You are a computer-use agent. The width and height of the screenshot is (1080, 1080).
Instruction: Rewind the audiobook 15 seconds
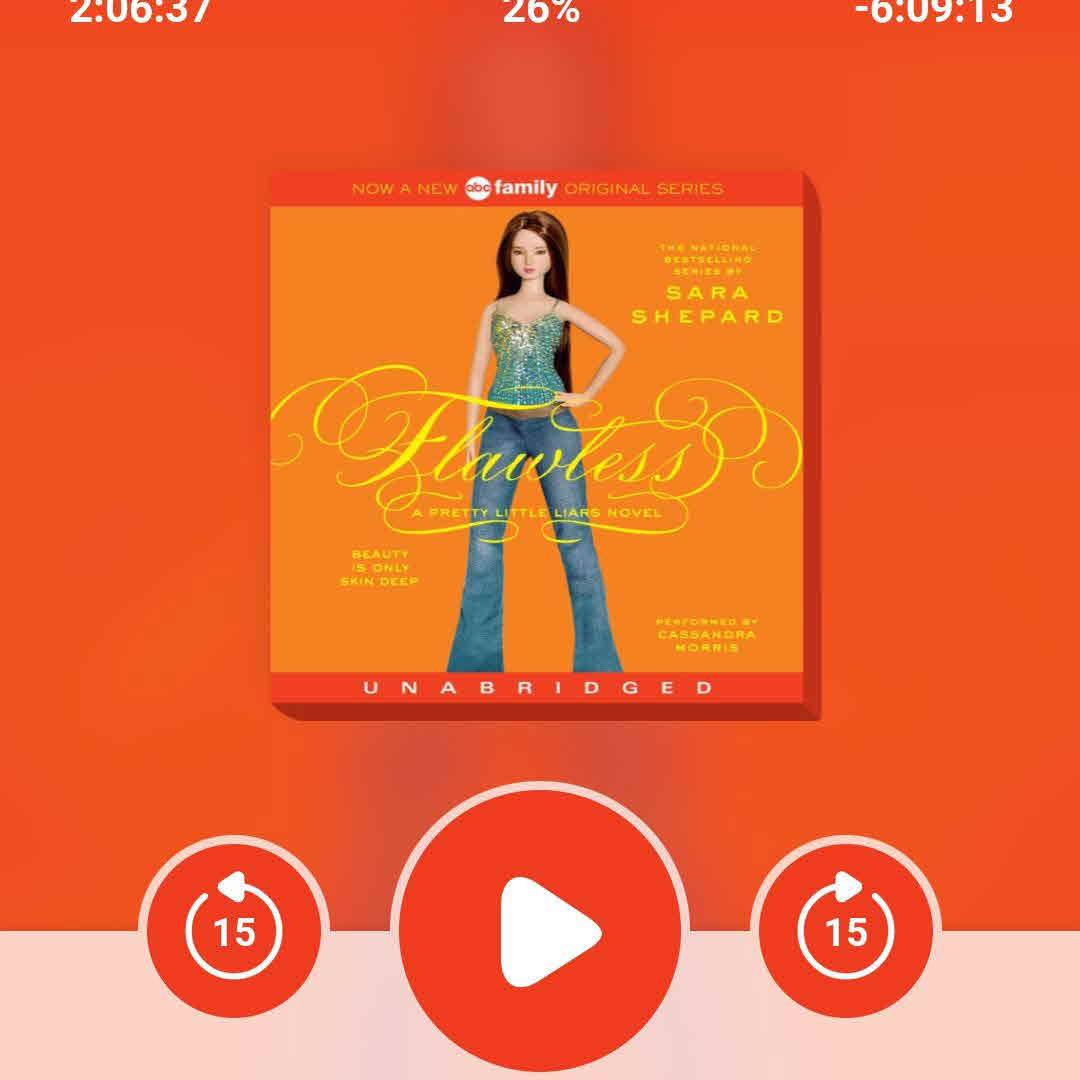tap(234, 930)
